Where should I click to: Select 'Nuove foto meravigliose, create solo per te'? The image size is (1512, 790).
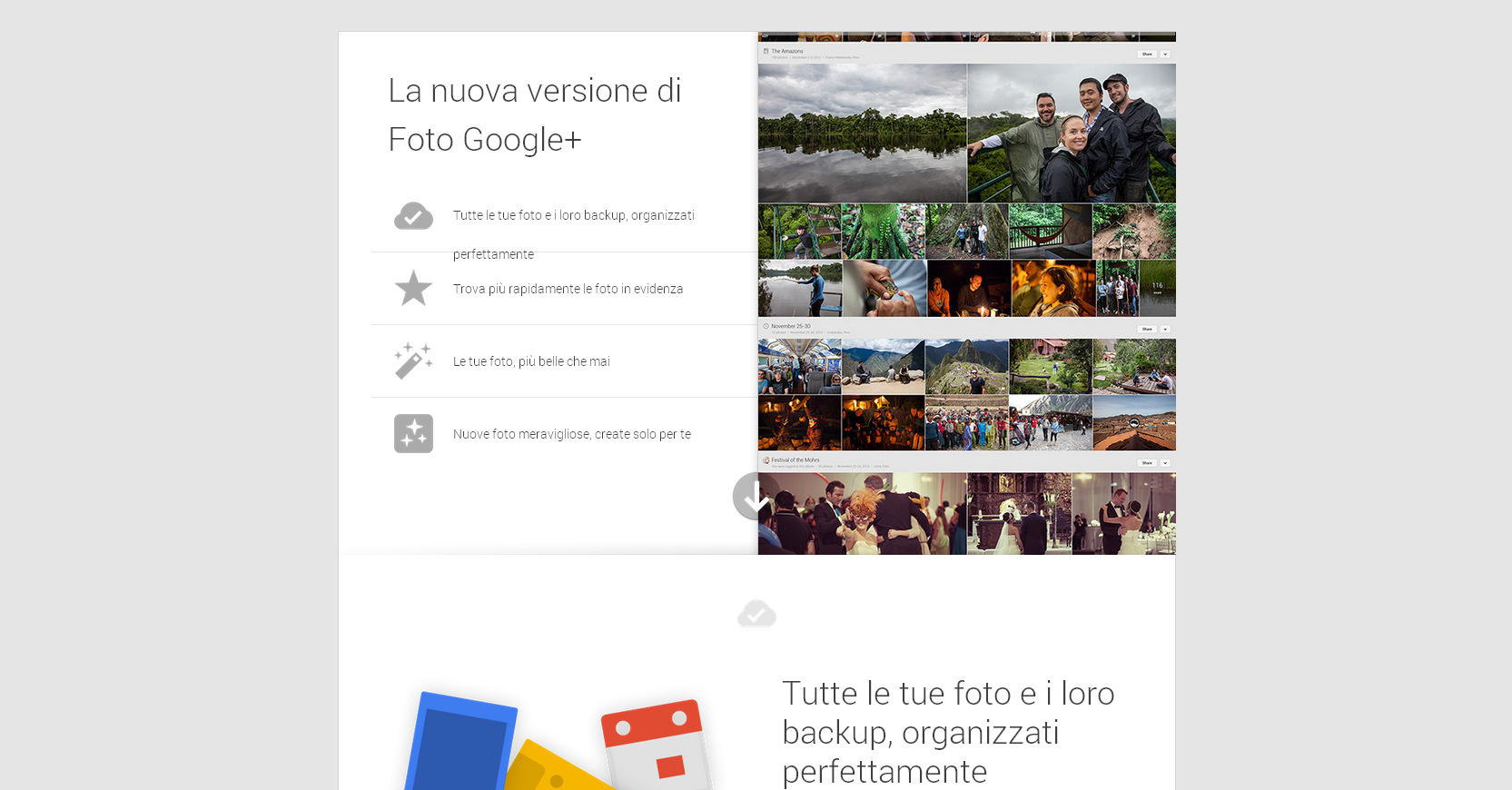click(x=571, y=434)
